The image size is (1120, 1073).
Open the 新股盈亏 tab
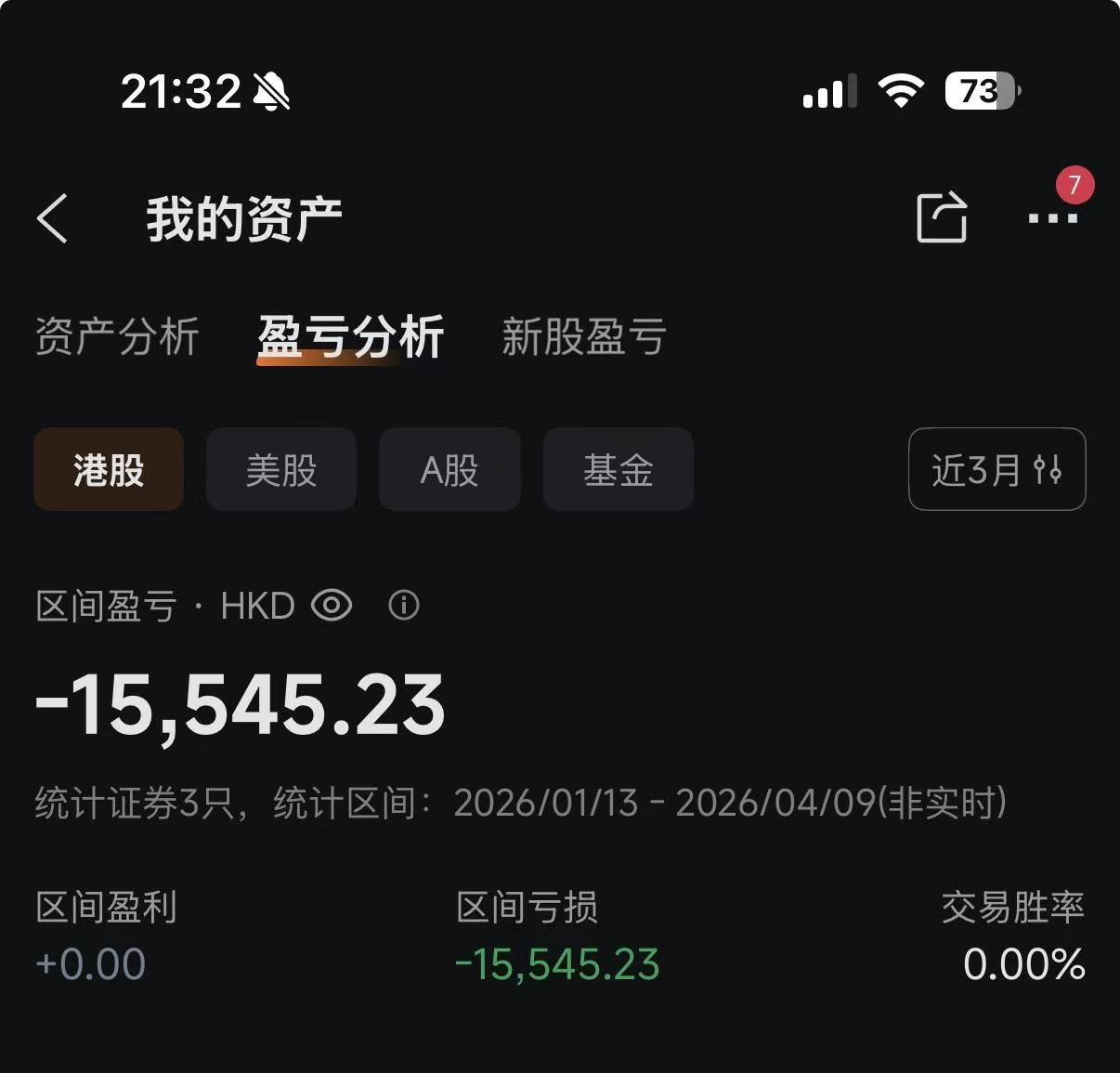(583, 336)
